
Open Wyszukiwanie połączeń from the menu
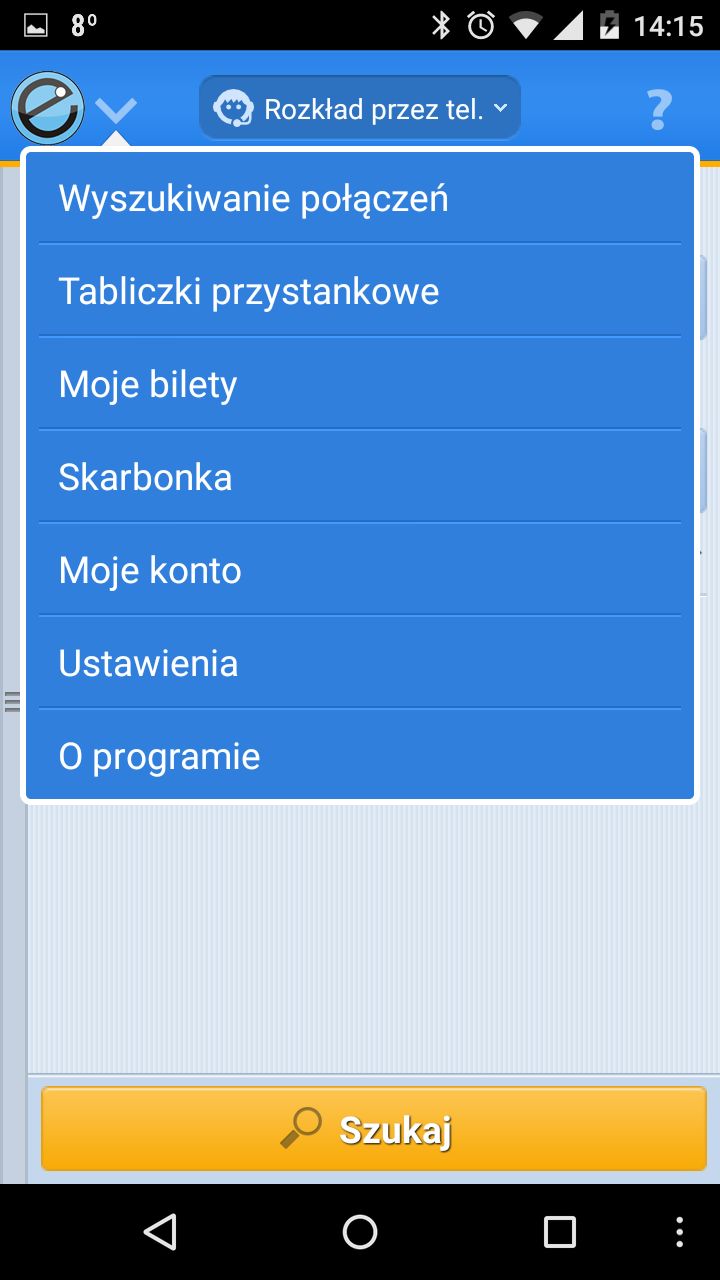pos(360,198)
